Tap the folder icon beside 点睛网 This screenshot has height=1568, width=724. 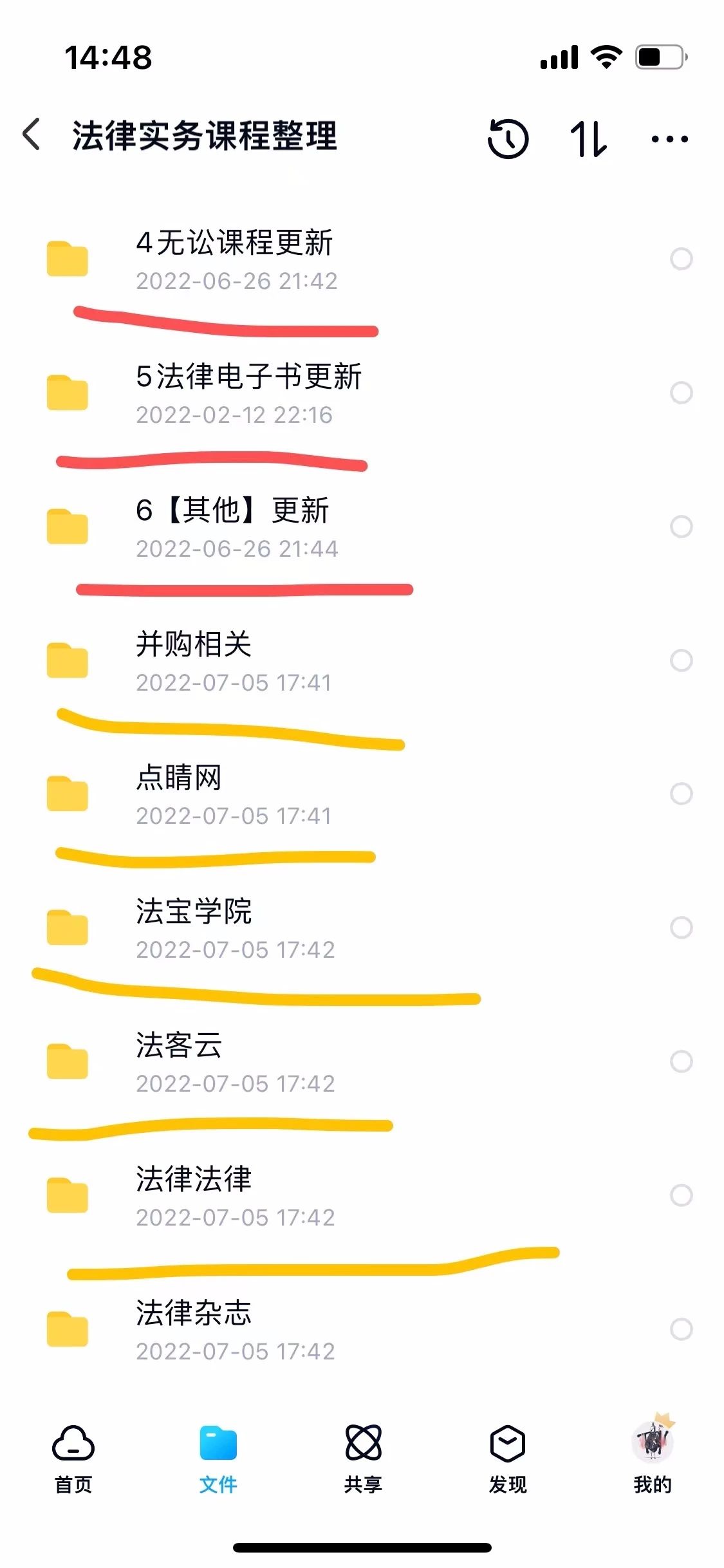tap(68, 795)
